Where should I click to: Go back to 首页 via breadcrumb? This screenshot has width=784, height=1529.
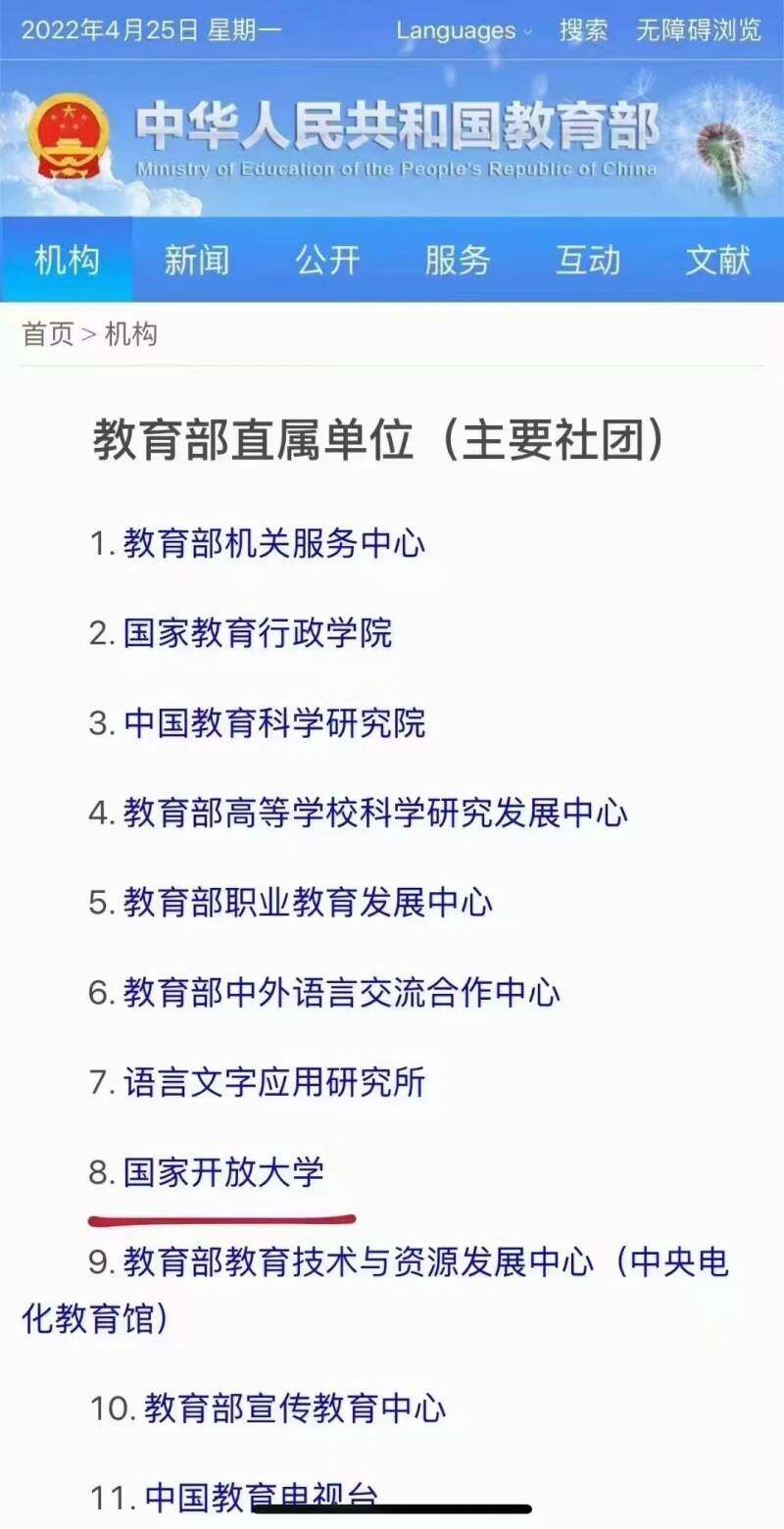(48, 334)
